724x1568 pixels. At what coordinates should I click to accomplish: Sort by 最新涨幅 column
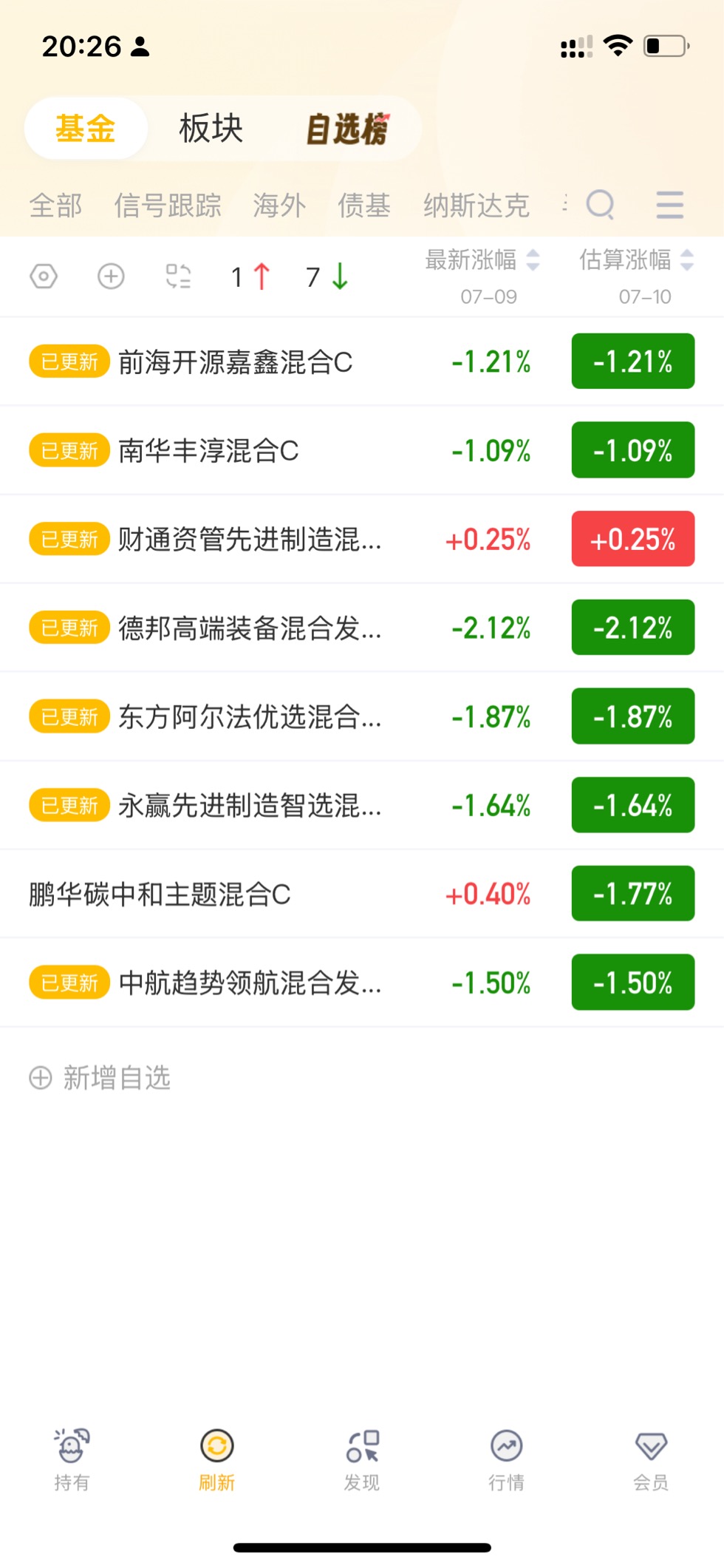pyautogui.click(x=482, y=260)
